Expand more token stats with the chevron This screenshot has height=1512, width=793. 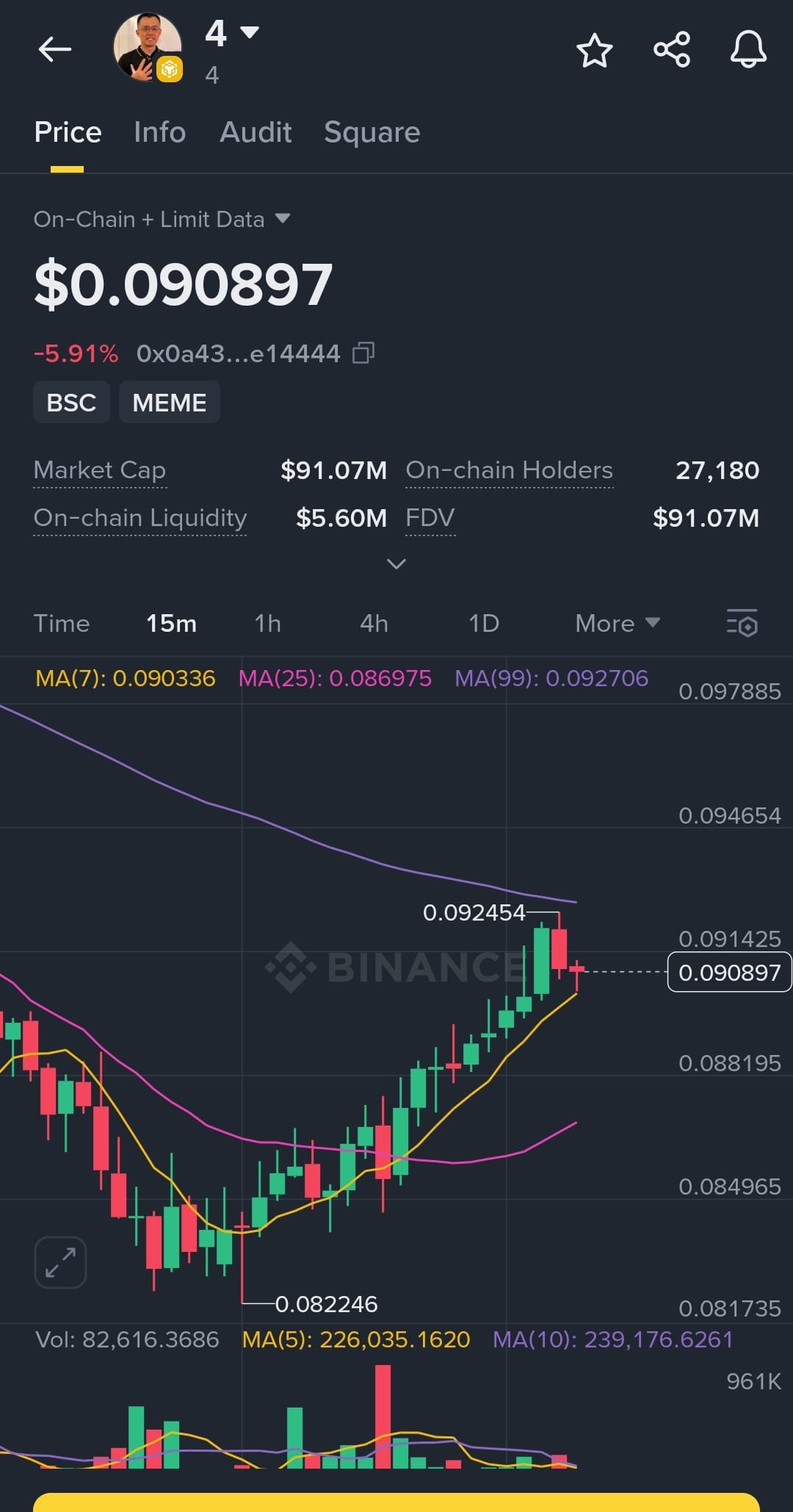[396, 564]
